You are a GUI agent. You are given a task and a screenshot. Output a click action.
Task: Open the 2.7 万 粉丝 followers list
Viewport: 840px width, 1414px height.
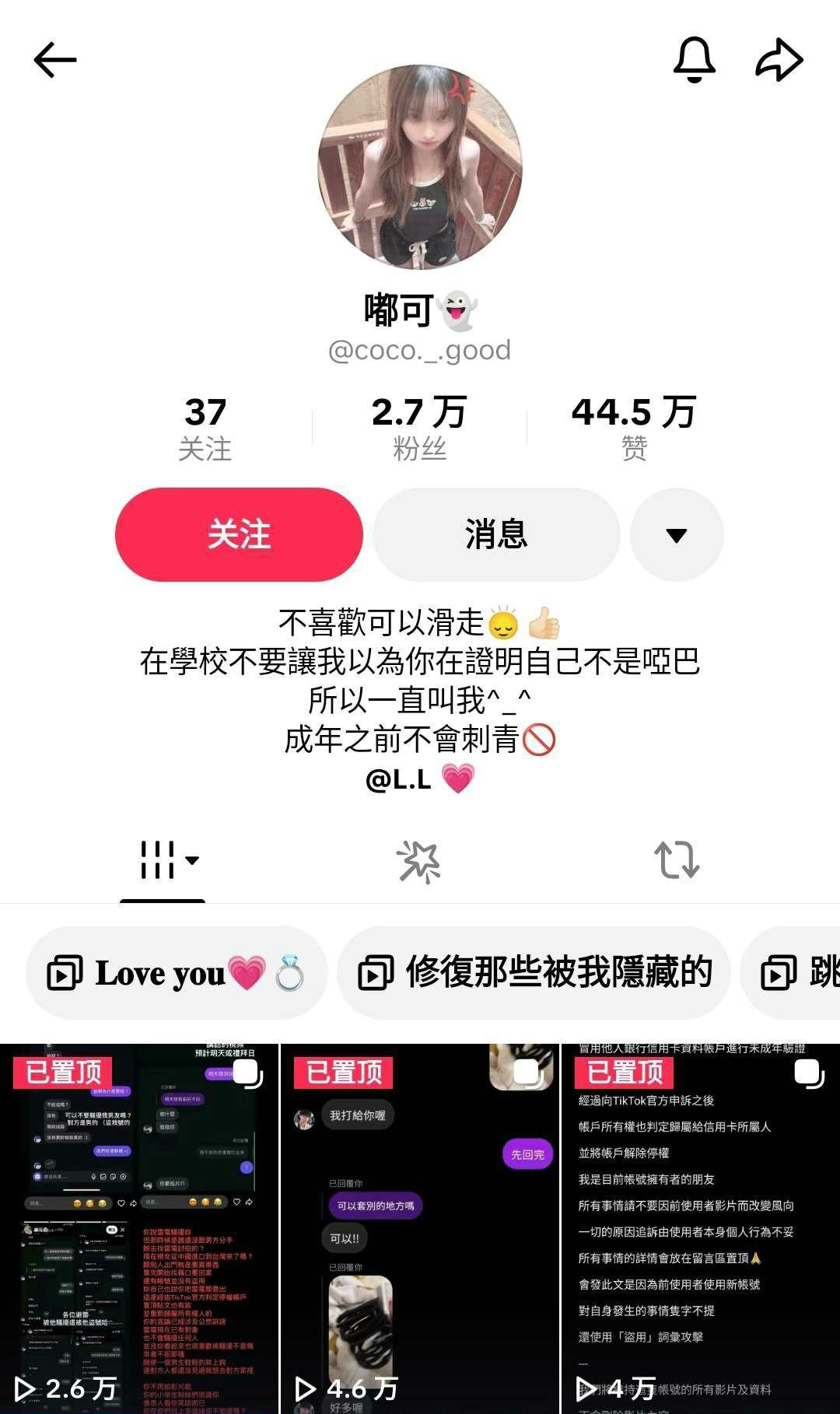point(419,428)
